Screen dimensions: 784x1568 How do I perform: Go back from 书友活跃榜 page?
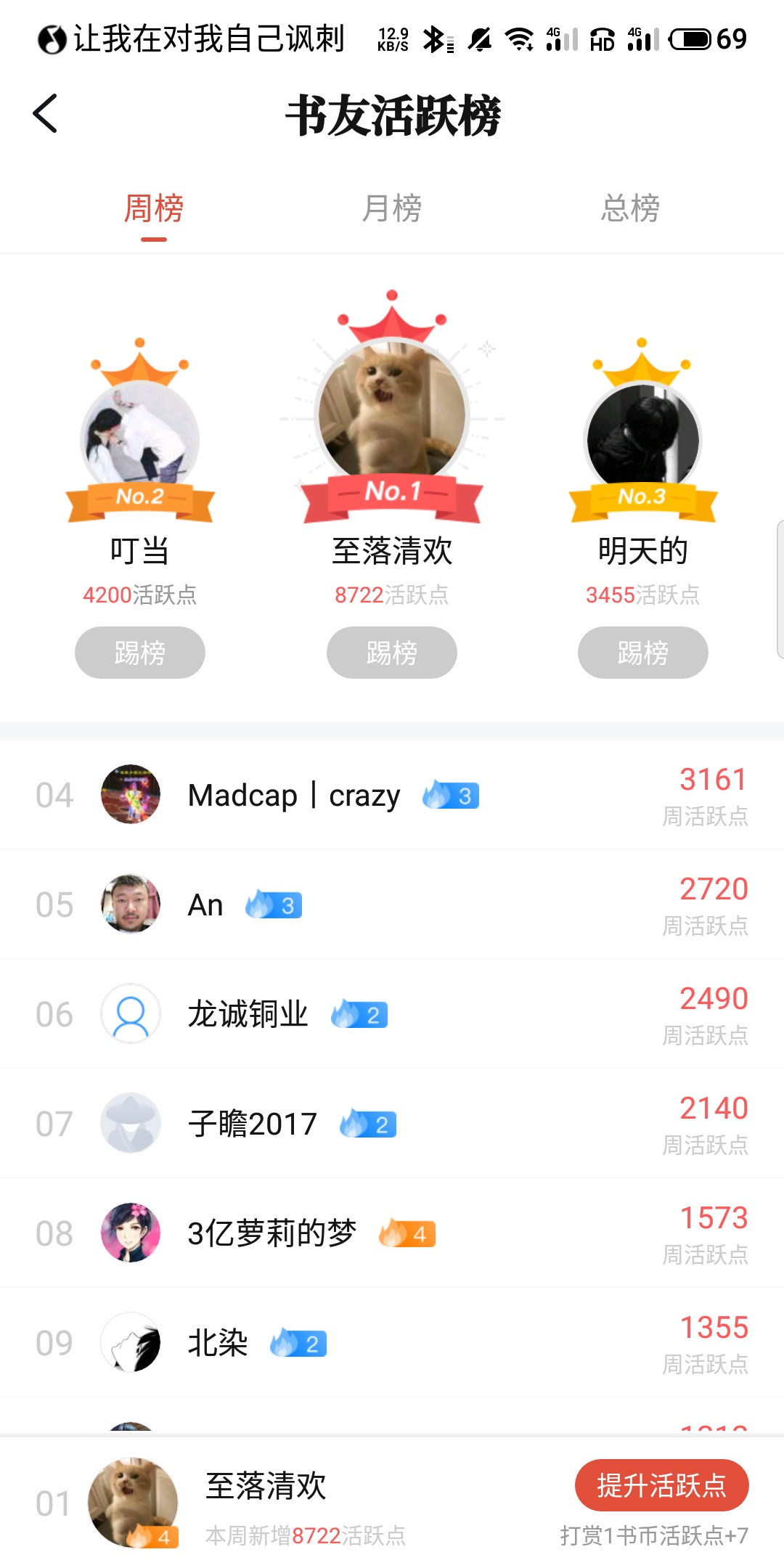[45, 114]
